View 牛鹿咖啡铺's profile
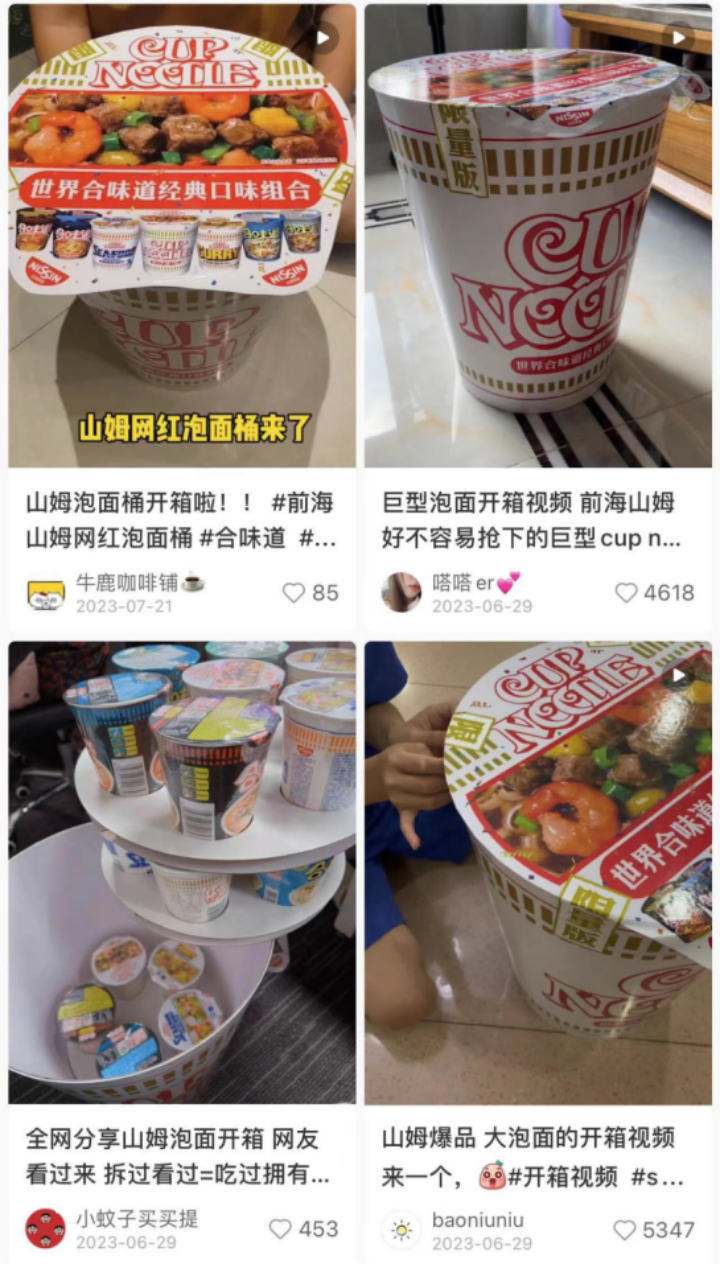 click(45, 593)
